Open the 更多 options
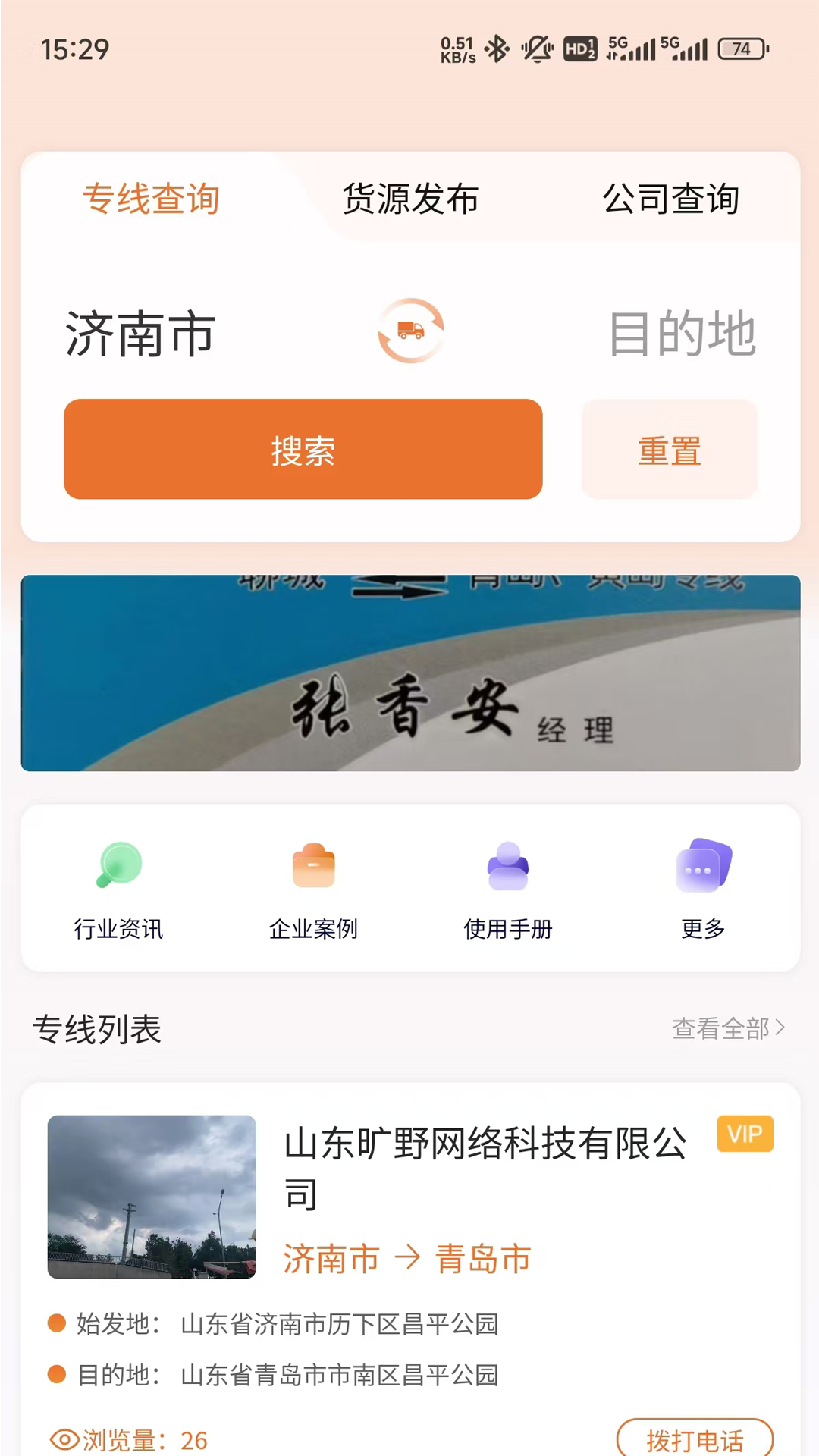This screenshot has width=819, height=1456. pos(703,889)
